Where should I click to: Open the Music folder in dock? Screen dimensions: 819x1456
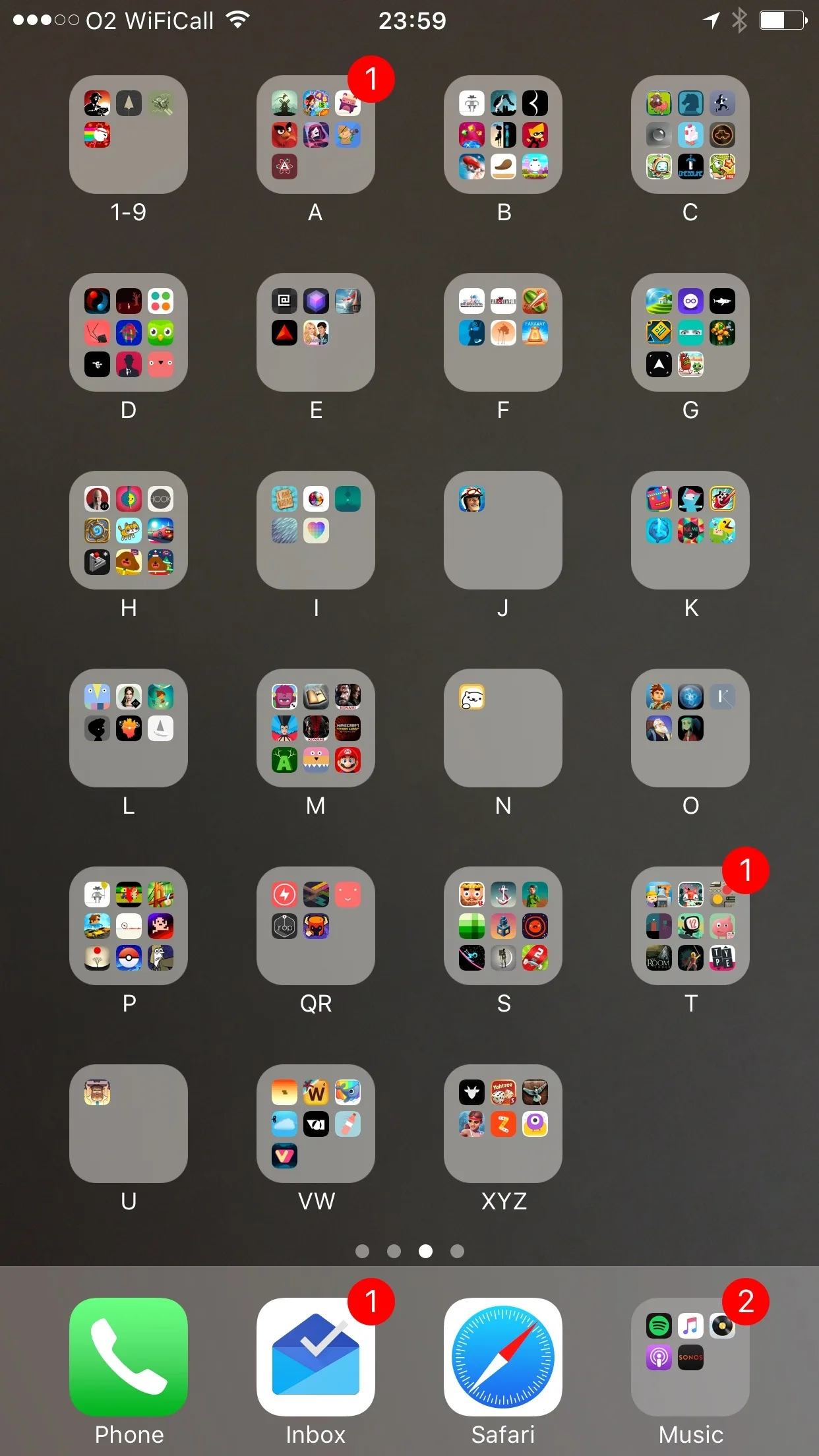click(690, 1357)
